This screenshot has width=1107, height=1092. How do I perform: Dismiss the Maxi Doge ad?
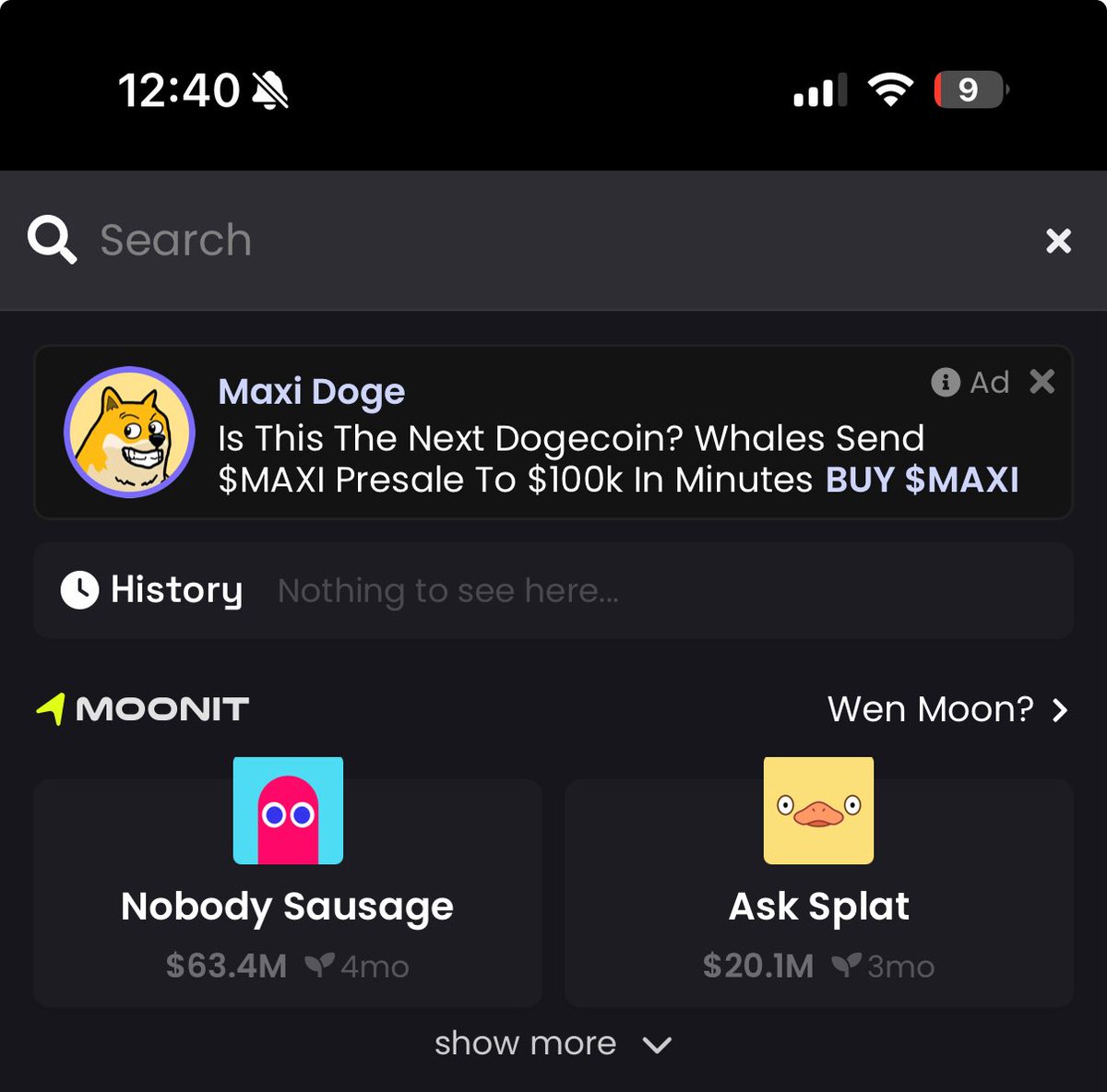[1042, 381]
